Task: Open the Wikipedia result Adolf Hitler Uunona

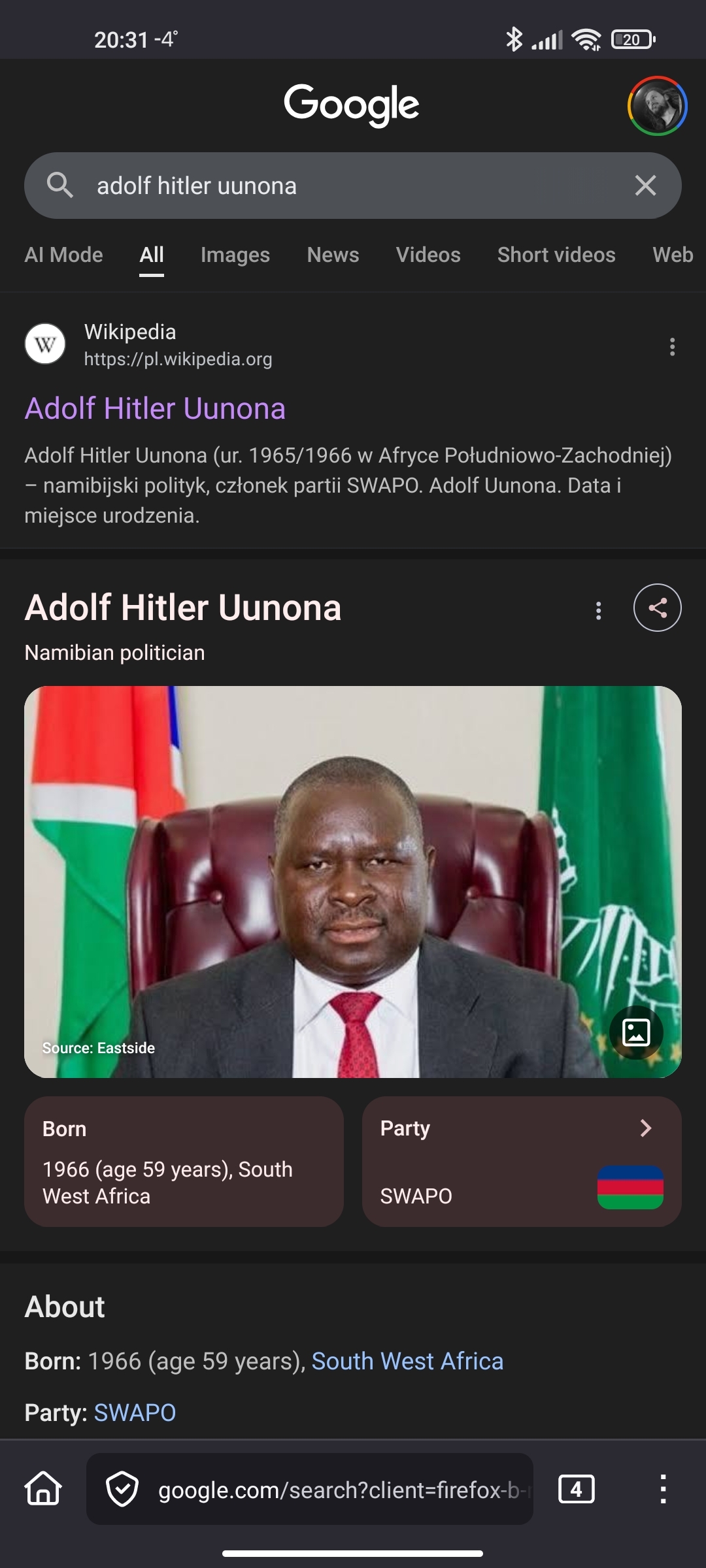Action: 155,408
